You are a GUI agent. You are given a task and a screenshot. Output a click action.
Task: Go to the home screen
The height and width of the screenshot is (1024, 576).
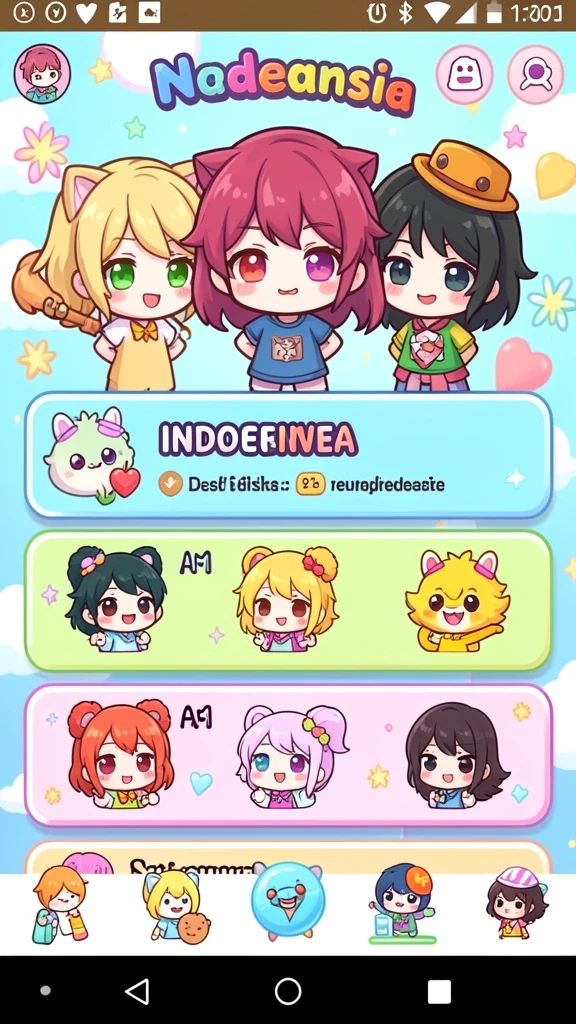288,991
